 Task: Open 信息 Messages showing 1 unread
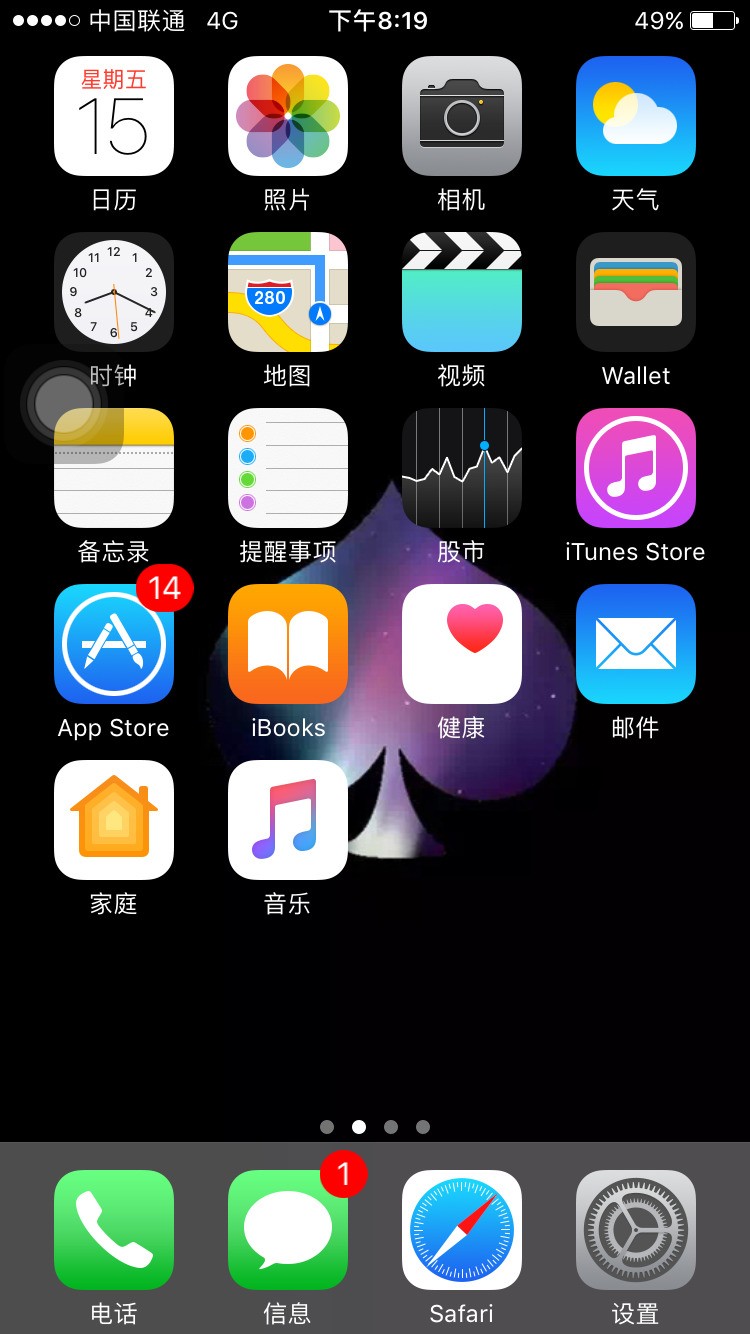[x=288, y=1232]
